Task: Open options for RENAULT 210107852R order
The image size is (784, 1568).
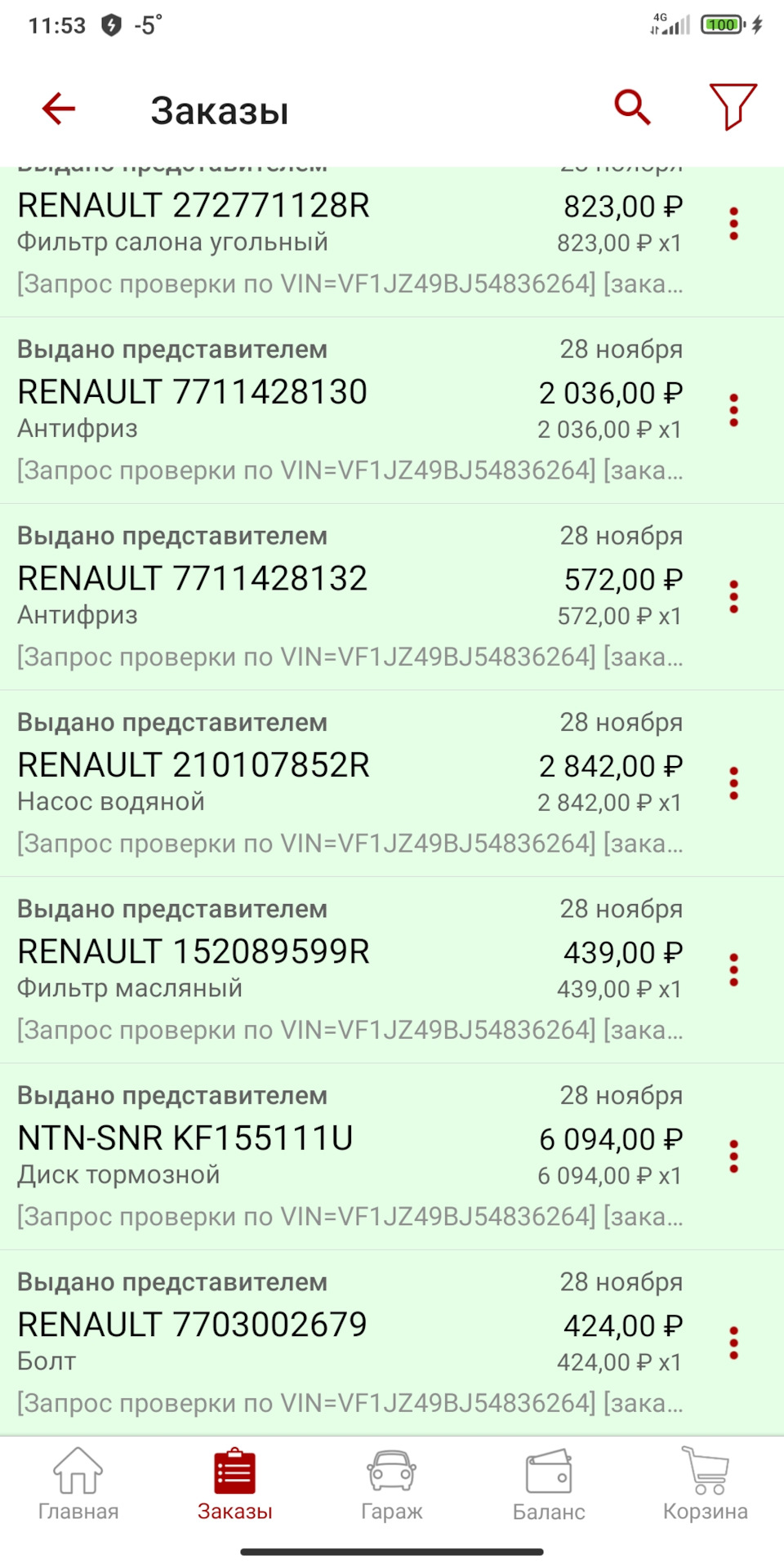Action: click(734, 783)
